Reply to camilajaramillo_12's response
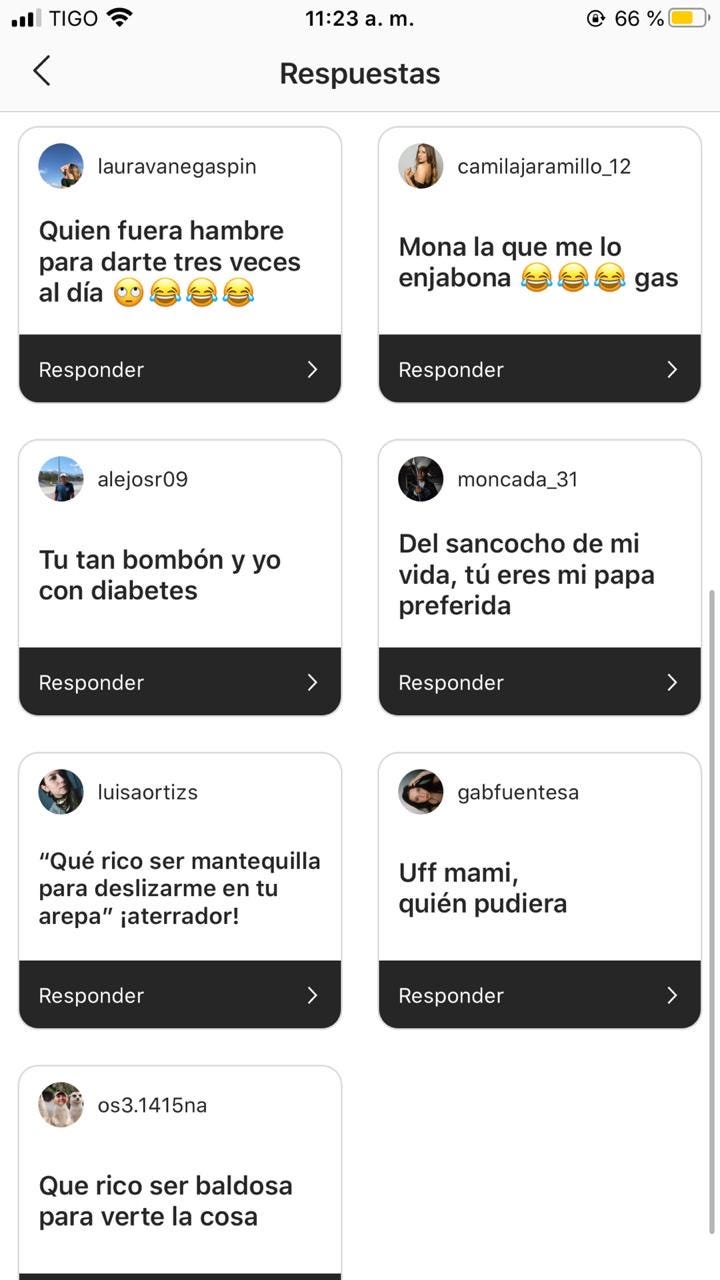This screenshot has width=720, height=1280. tap(540, 369)
